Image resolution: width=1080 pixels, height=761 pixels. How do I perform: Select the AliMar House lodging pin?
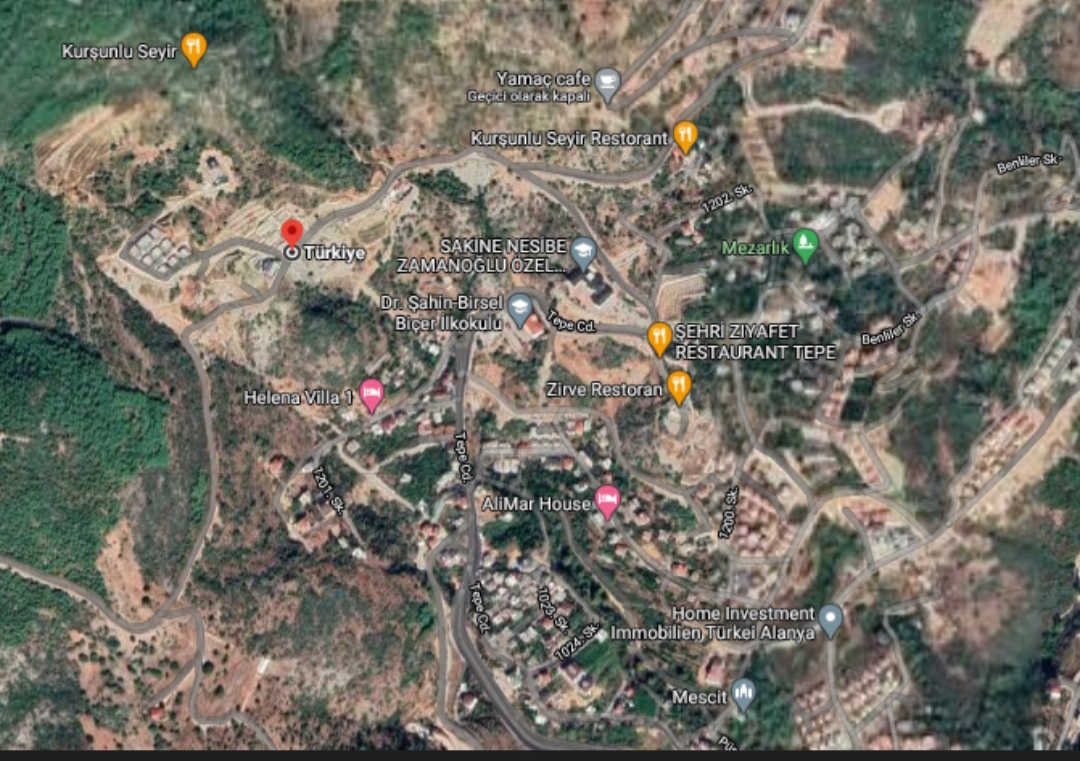tap(607, 500)
